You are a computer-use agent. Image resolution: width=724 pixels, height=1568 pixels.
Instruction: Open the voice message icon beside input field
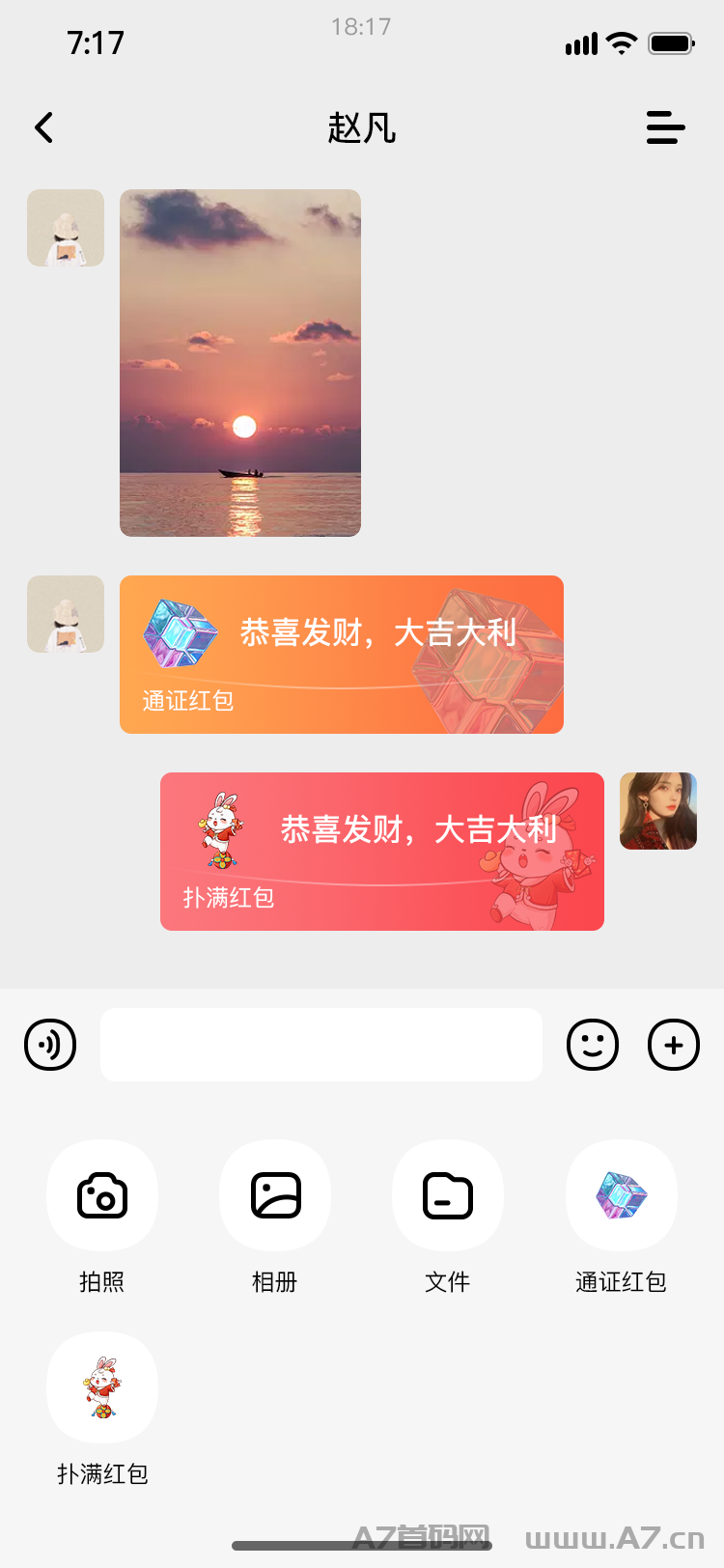point(50,1045)
